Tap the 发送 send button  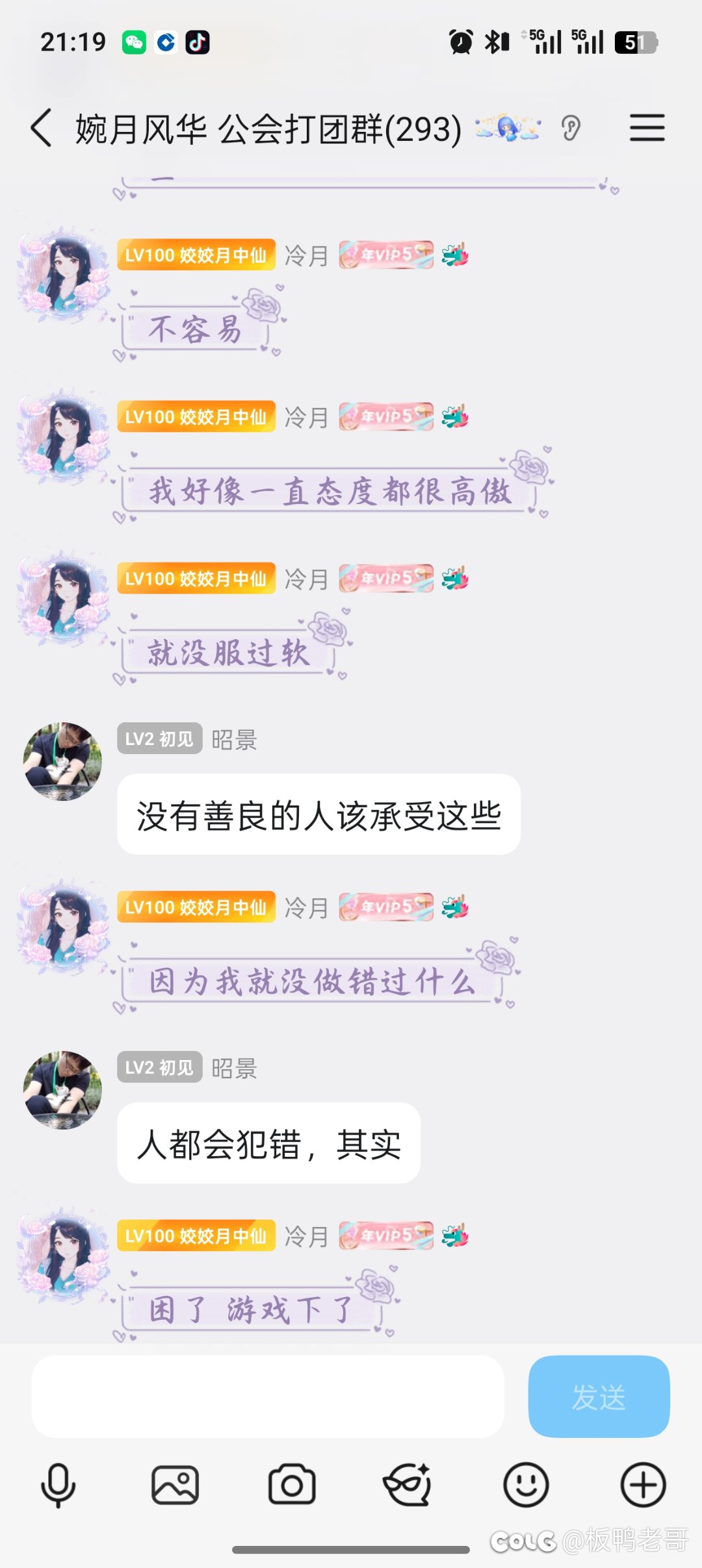[x=599, y=1396]
